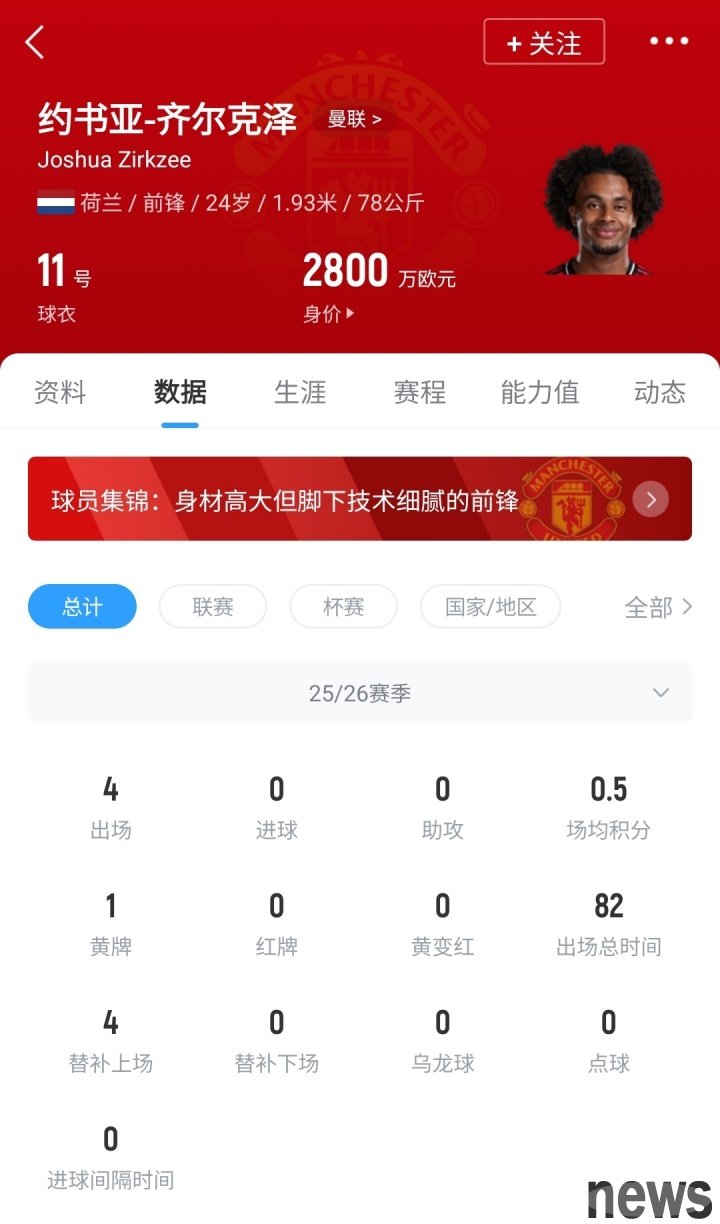Go back using the arrow icon
This screenshot has width=720, height=1224.
(35, 43)
